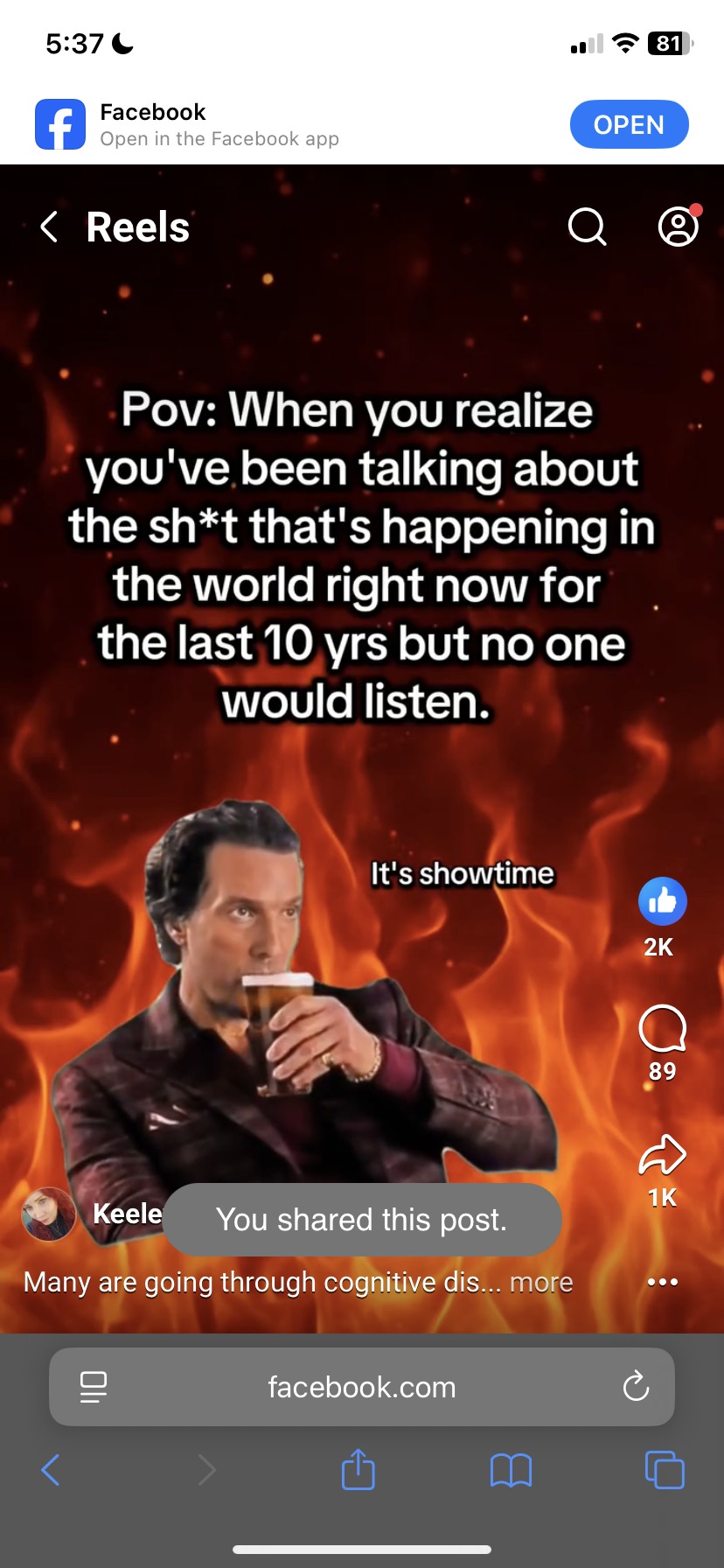Open the Safari bookmarks
This screenshot has width=724, height=1568.
[x=511, y=1470]
